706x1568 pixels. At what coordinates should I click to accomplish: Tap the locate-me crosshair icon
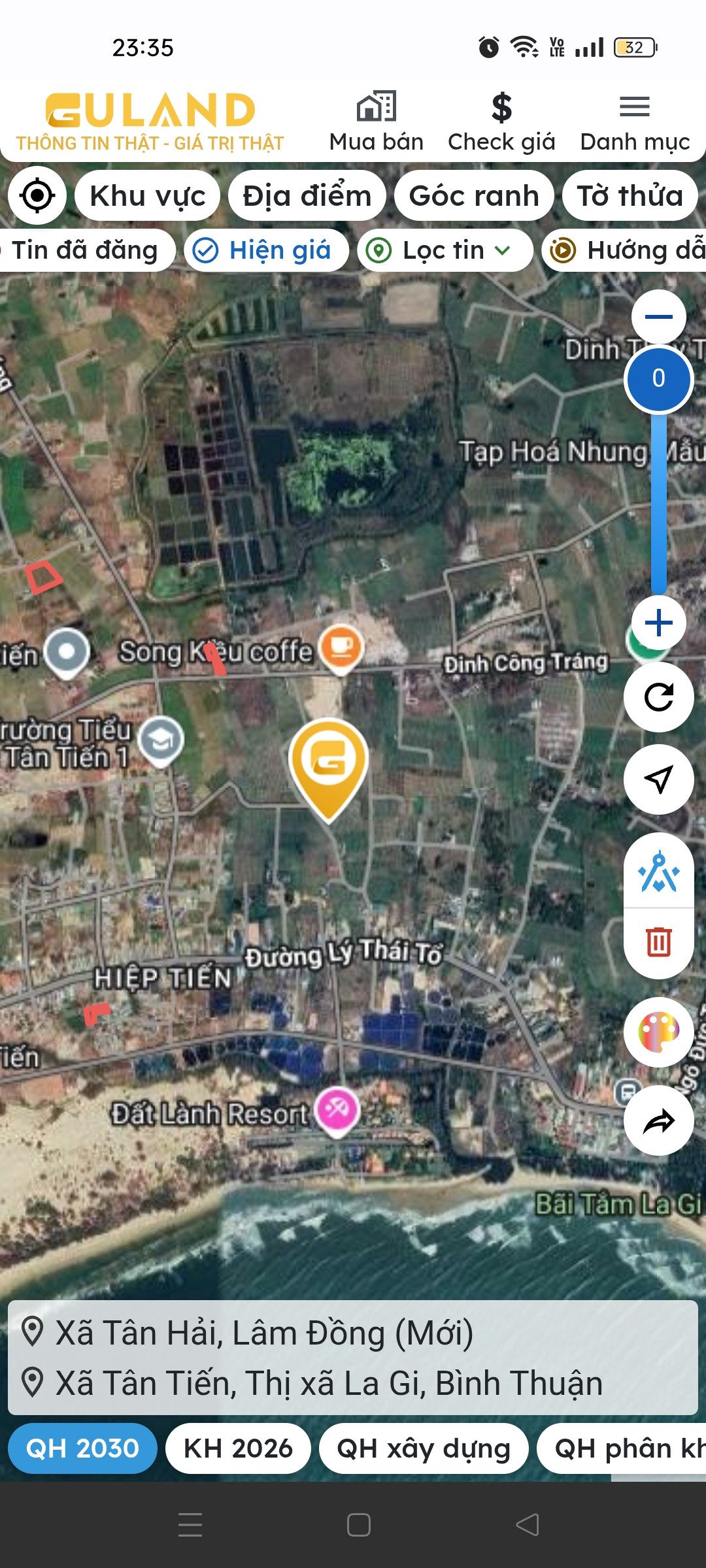click(37, 195)
